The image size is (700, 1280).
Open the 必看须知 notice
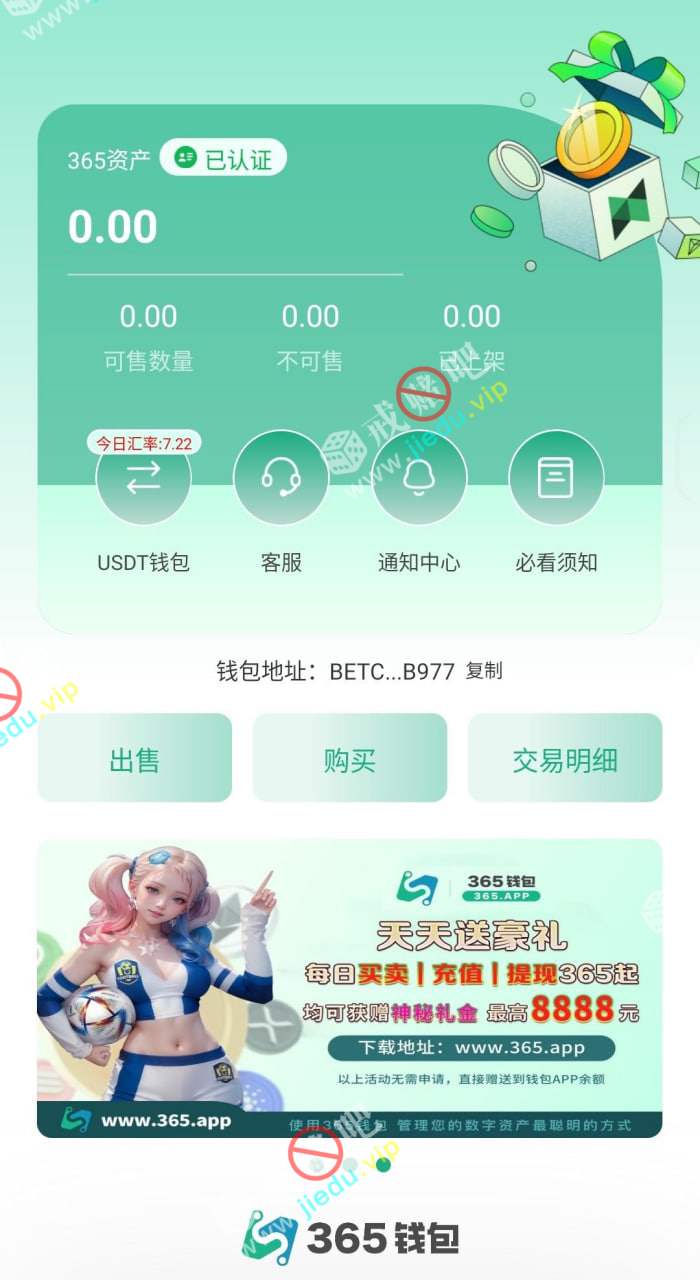(556, 478)
